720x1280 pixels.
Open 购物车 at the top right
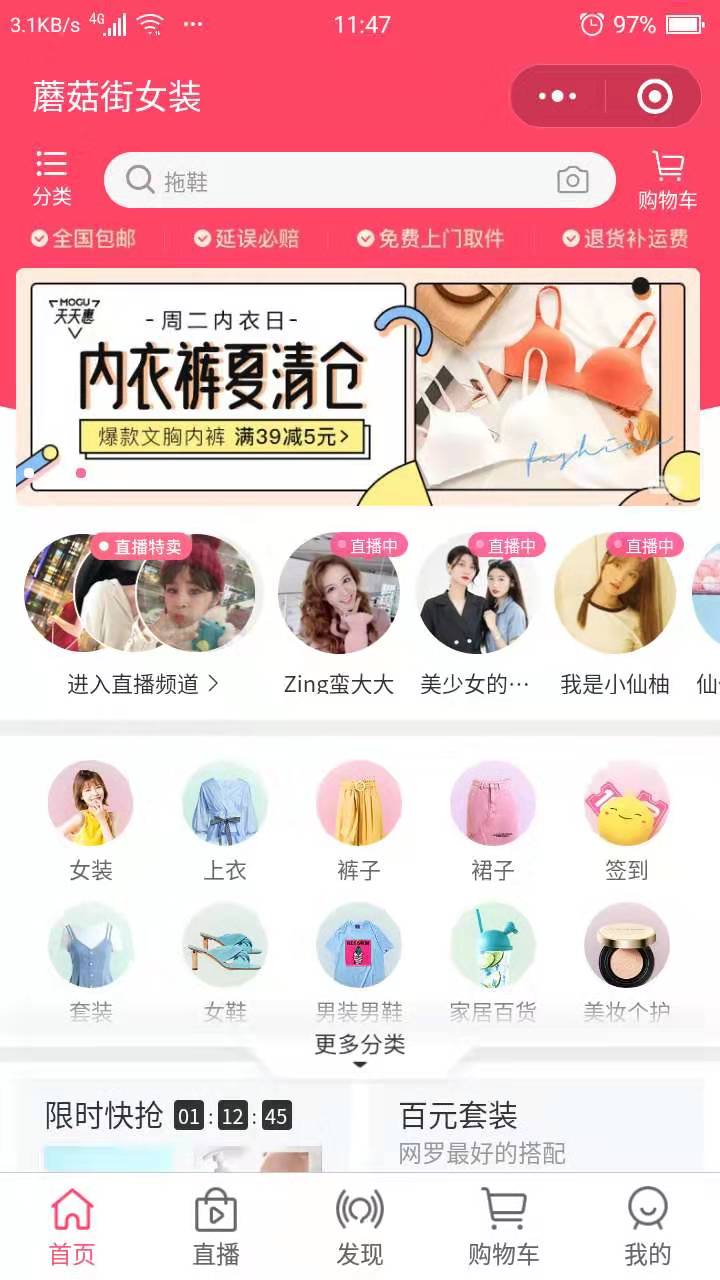coord(667,180)
